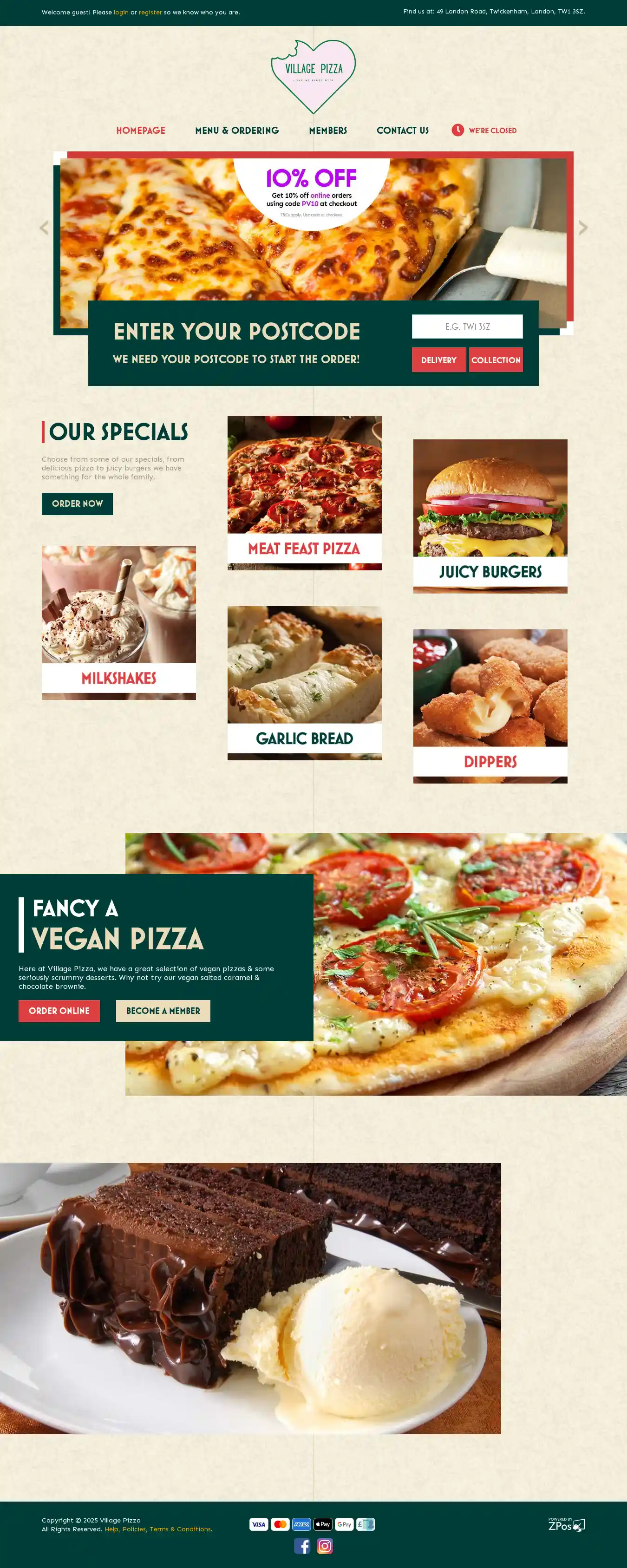The height and width of the screenshot is (1568, 627).
Task: Open the Juicy Burgers special
Action: 490,516
